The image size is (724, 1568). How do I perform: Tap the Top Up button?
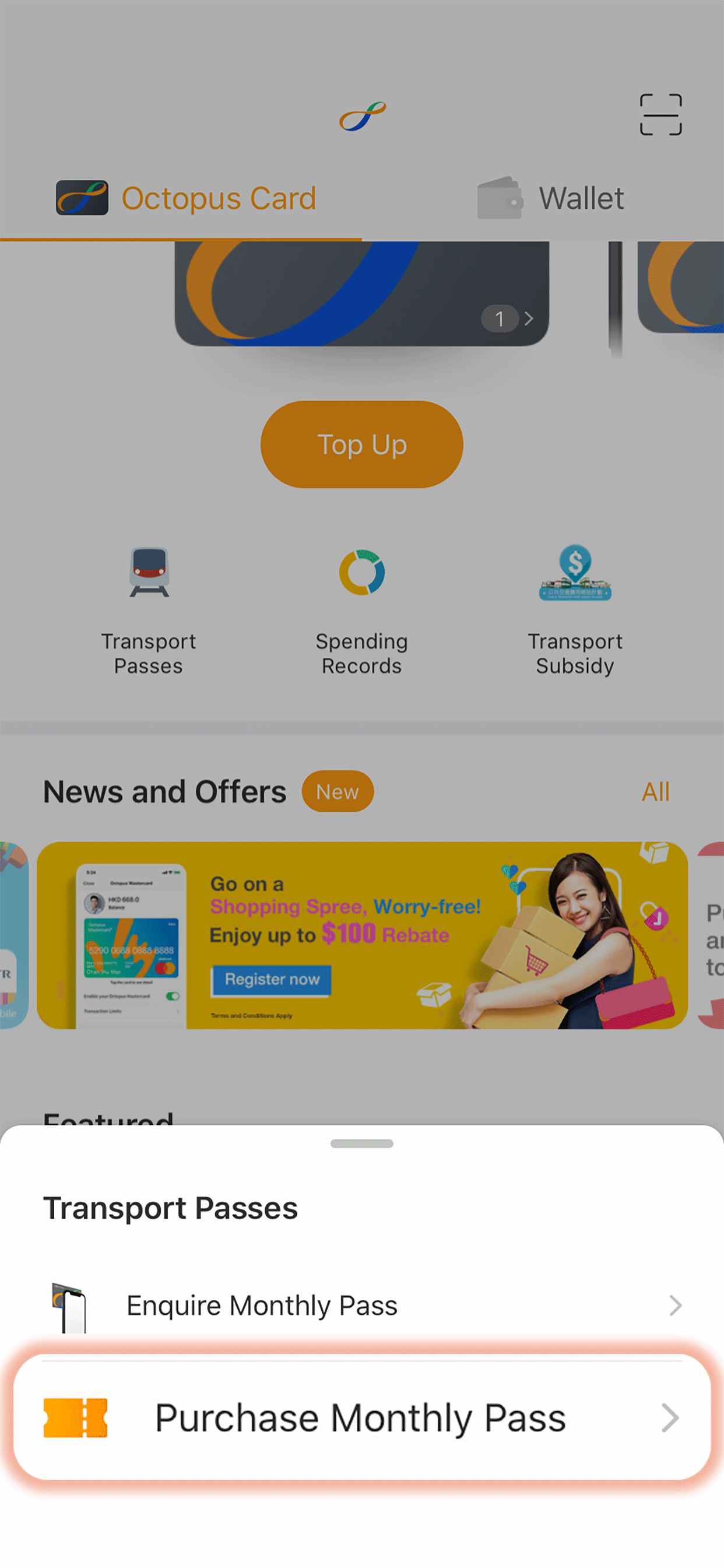tap(361, 444)
